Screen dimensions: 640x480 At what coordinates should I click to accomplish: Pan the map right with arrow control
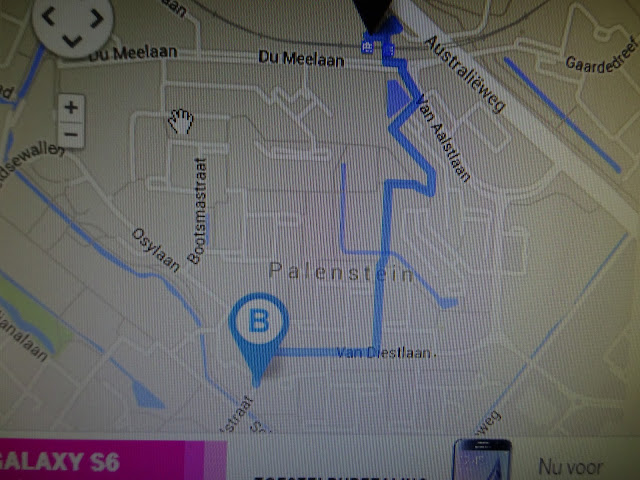pyautogui.click(x=97, y=16)
